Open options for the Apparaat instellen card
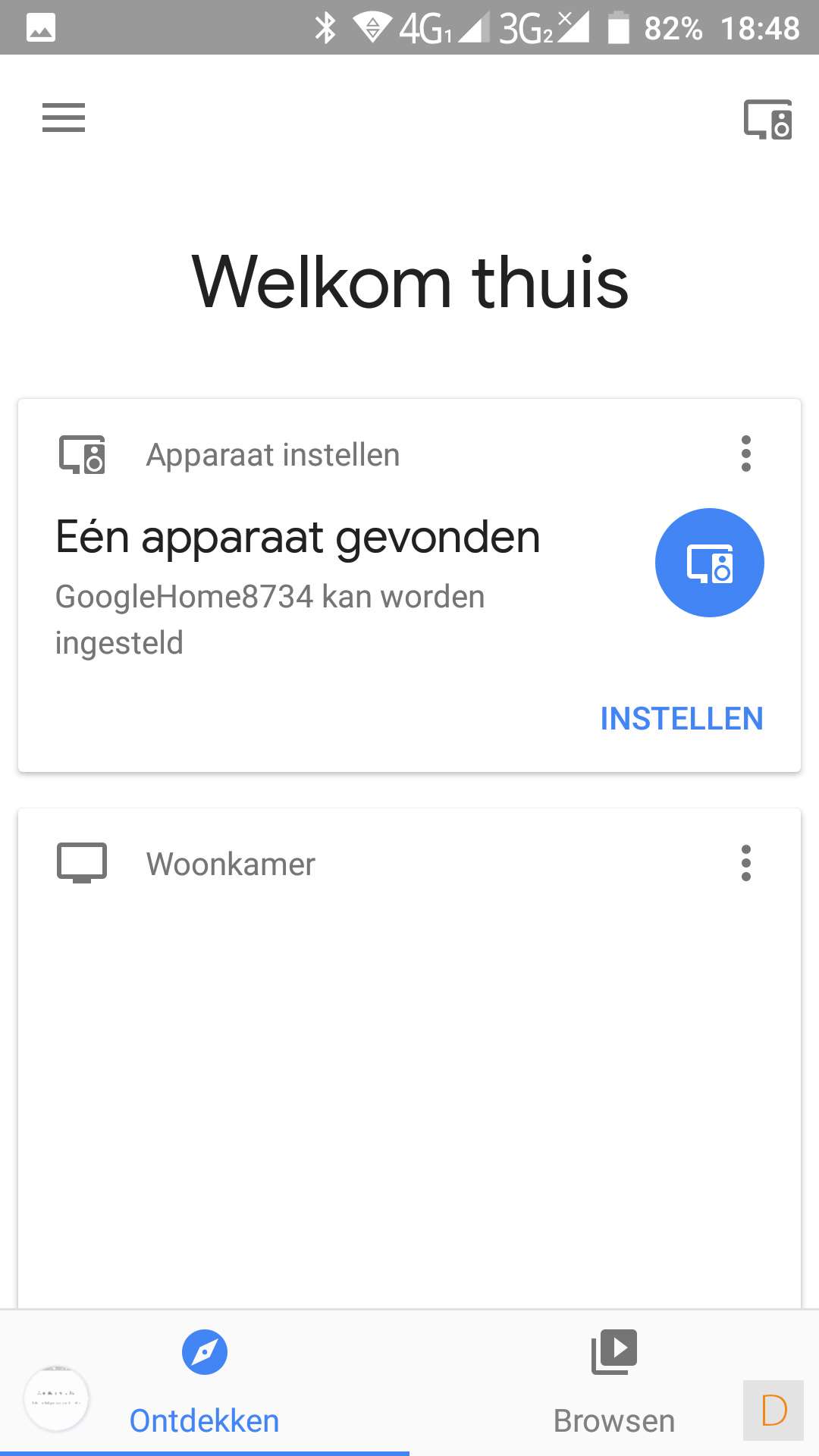 click(x=746, y=453)
